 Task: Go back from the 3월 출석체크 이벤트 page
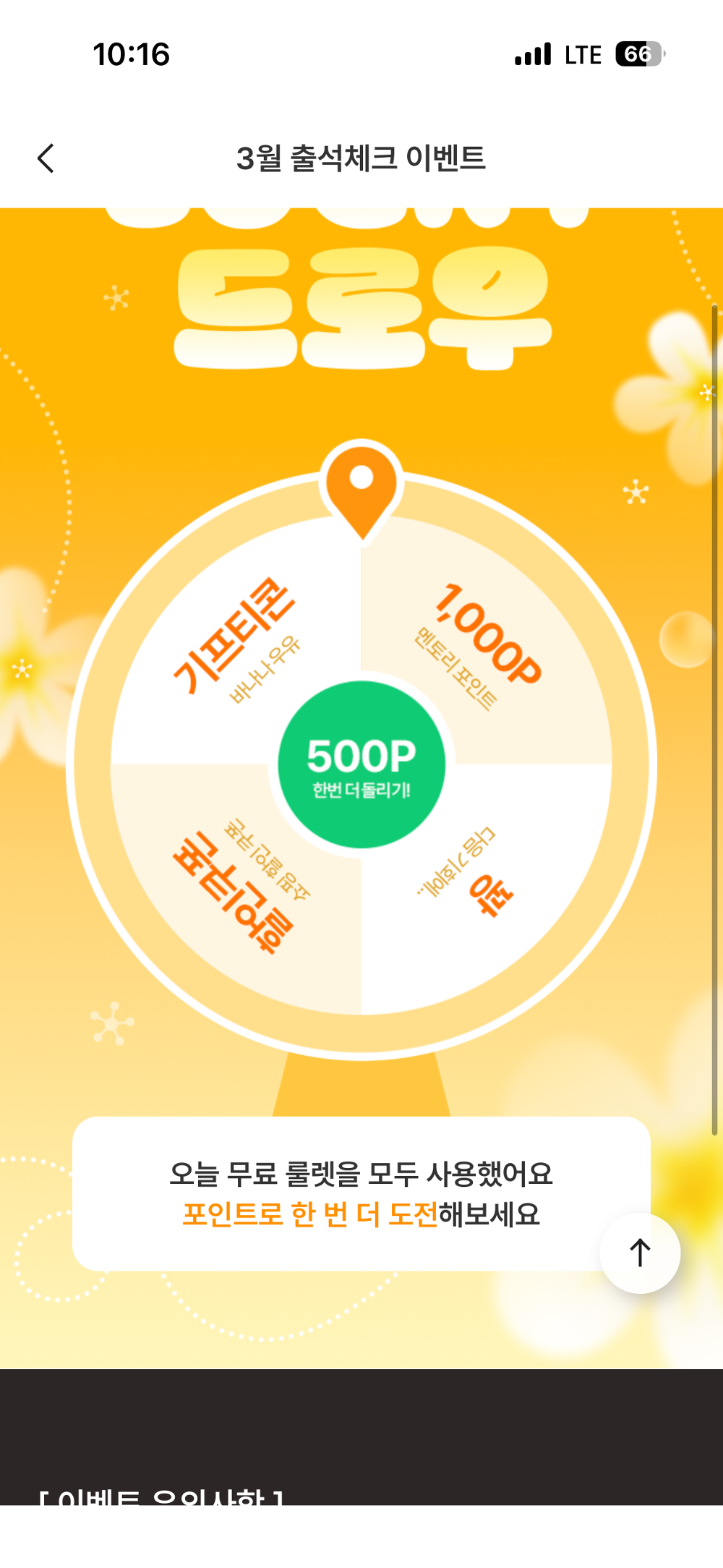(x=46, y=158)
